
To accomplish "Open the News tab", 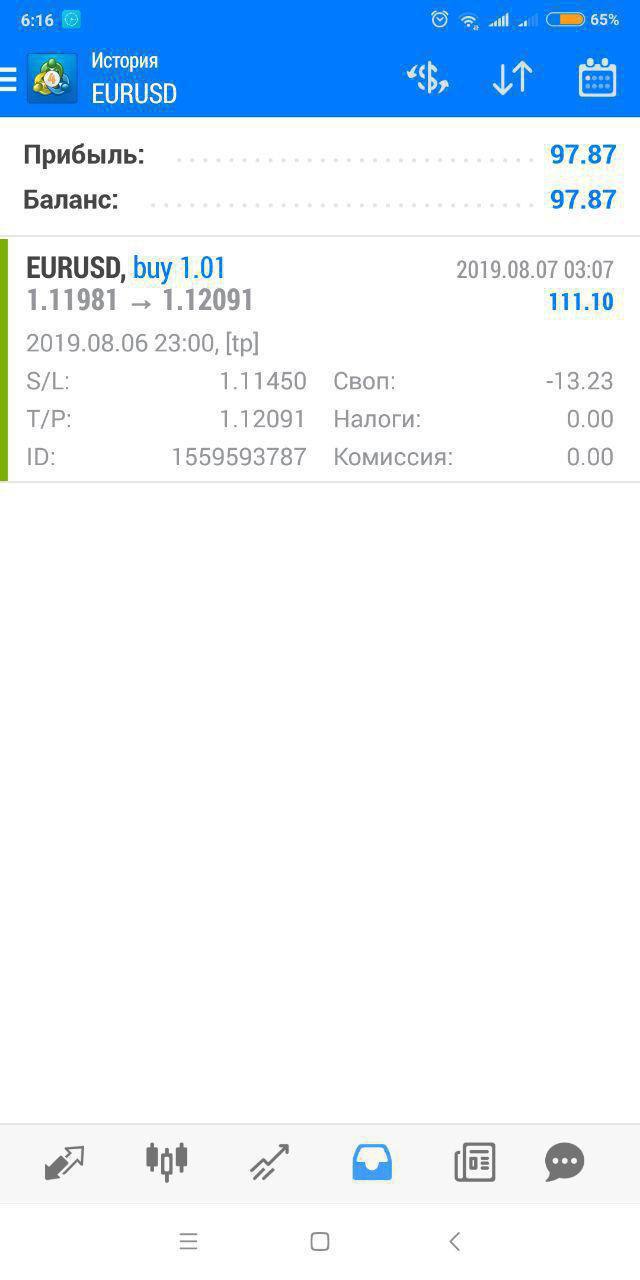I will (474, 1162).
